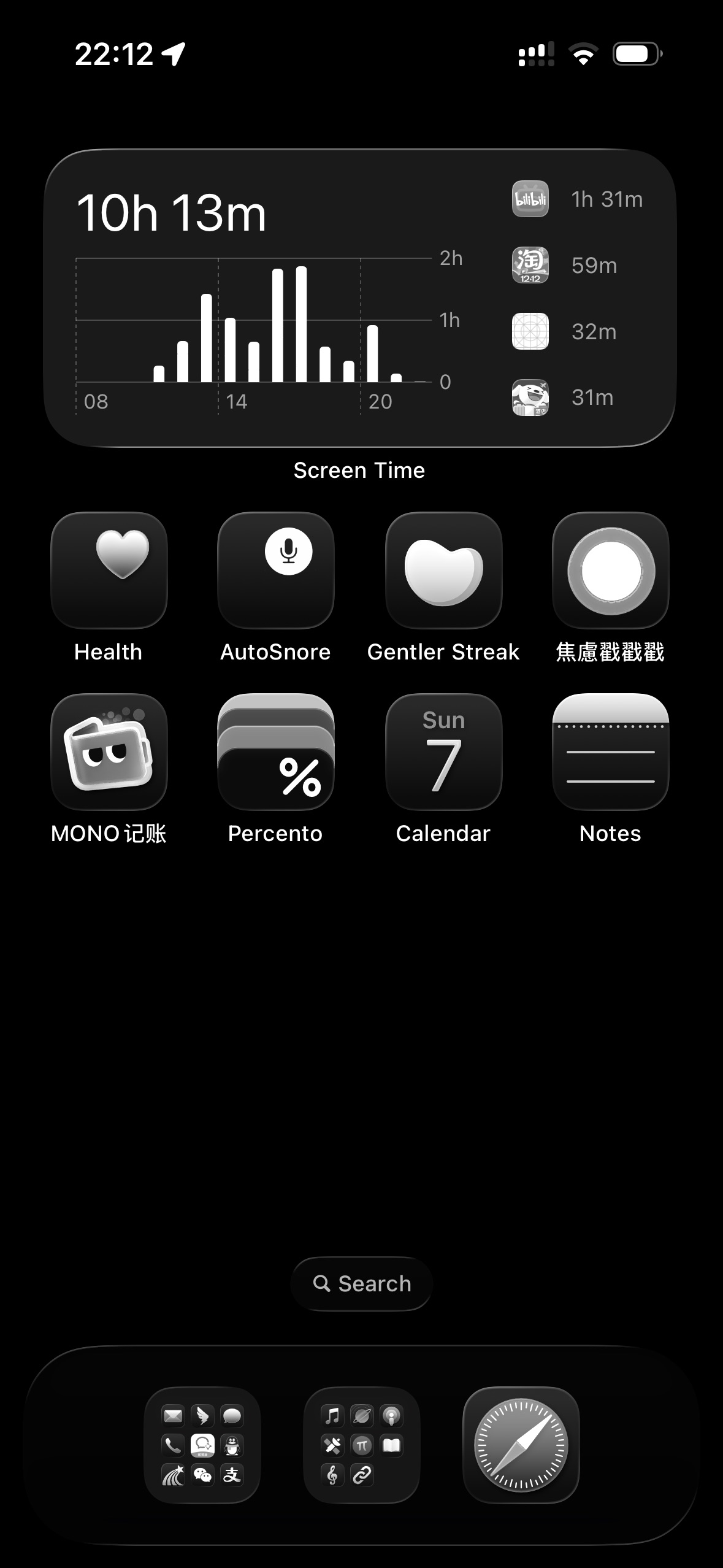Launch Percento
Image resolution: width=723 pixels, height=1568 pixels.
click(x=276, y=751)
